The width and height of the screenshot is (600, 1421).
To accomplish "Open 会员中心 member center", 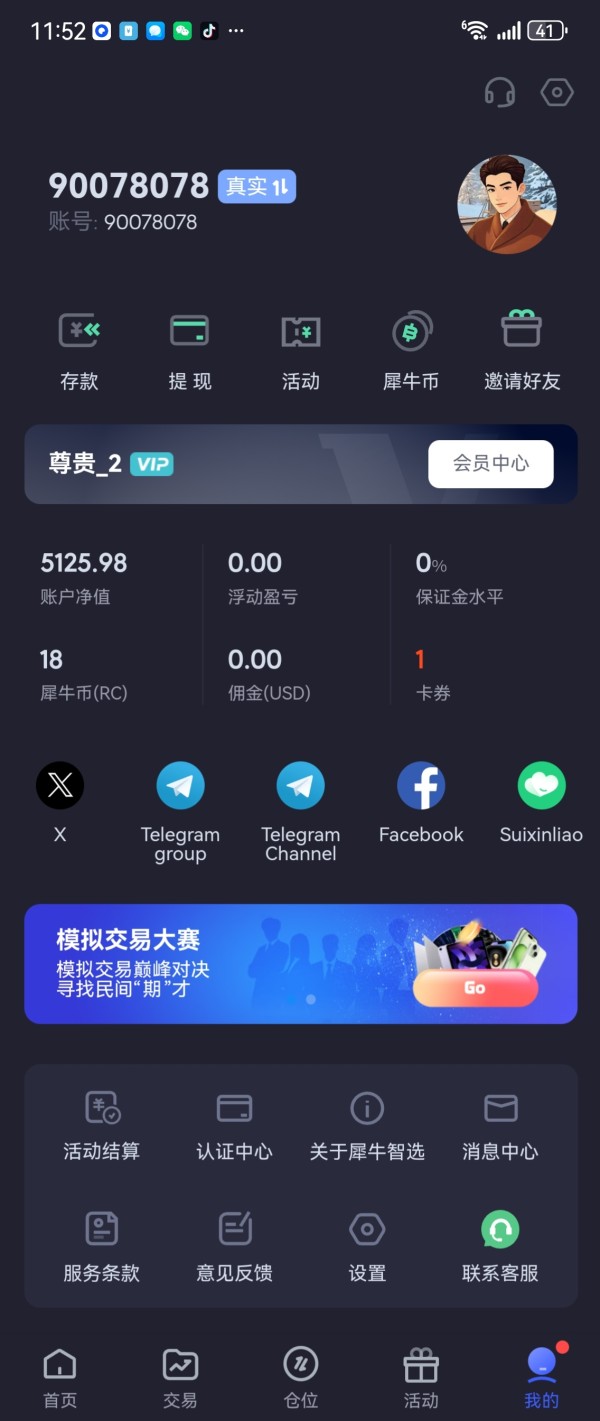I will tap(491, 464).
